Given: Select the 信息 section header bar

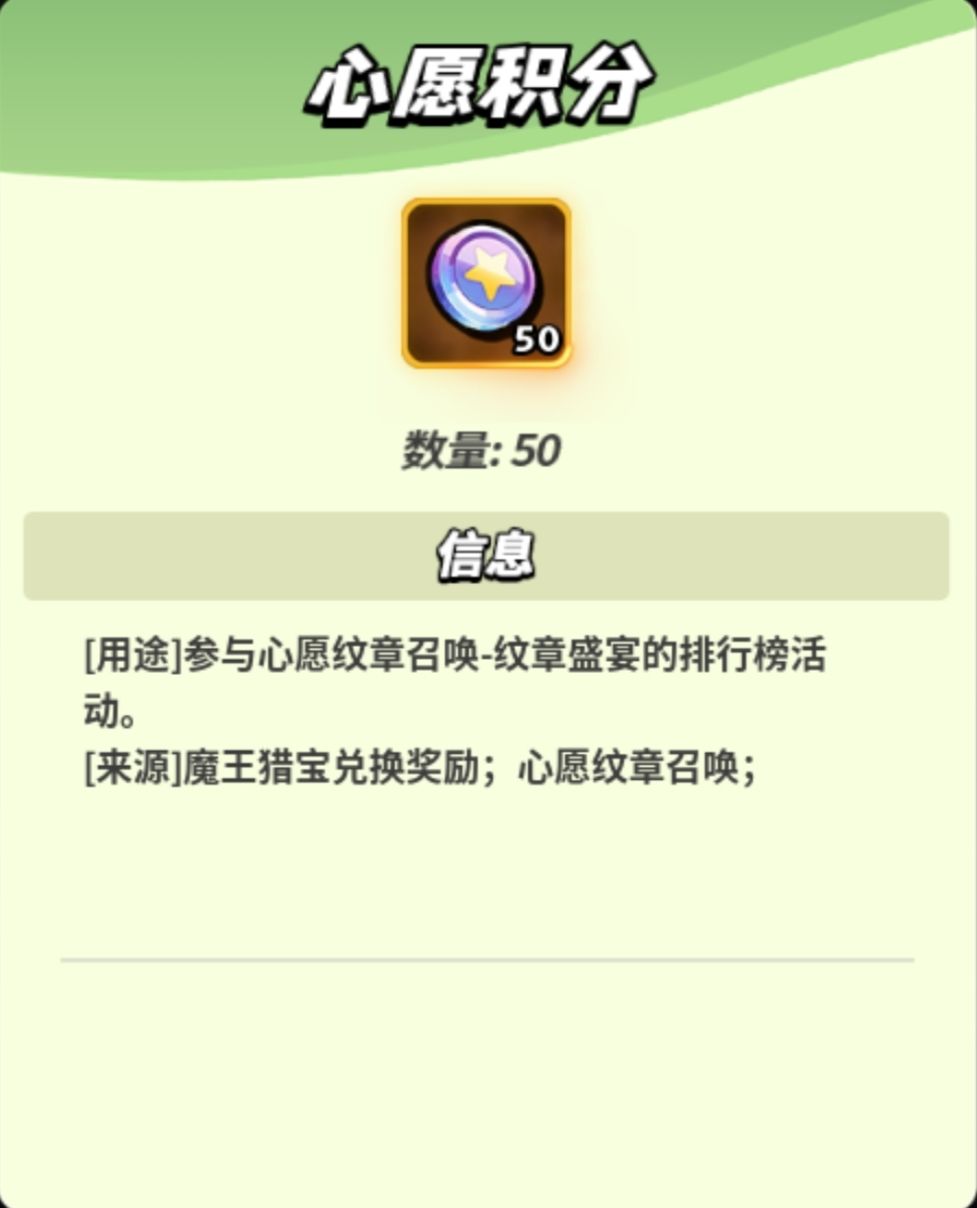Looking at the screenshot, I should point(488,553).
